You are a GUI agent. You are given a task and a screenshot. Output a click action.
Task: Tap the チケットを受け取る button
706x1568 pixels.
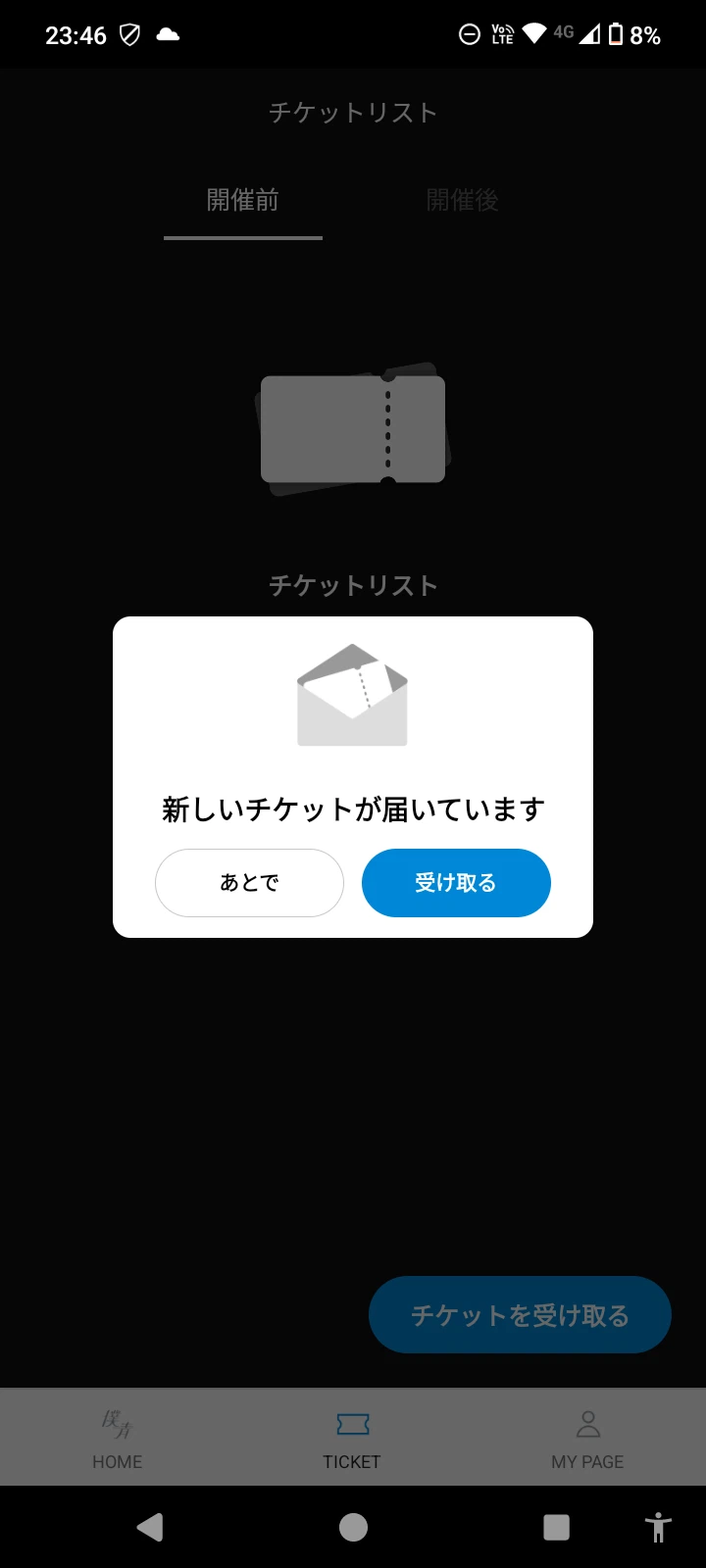tap(520, 1315)
